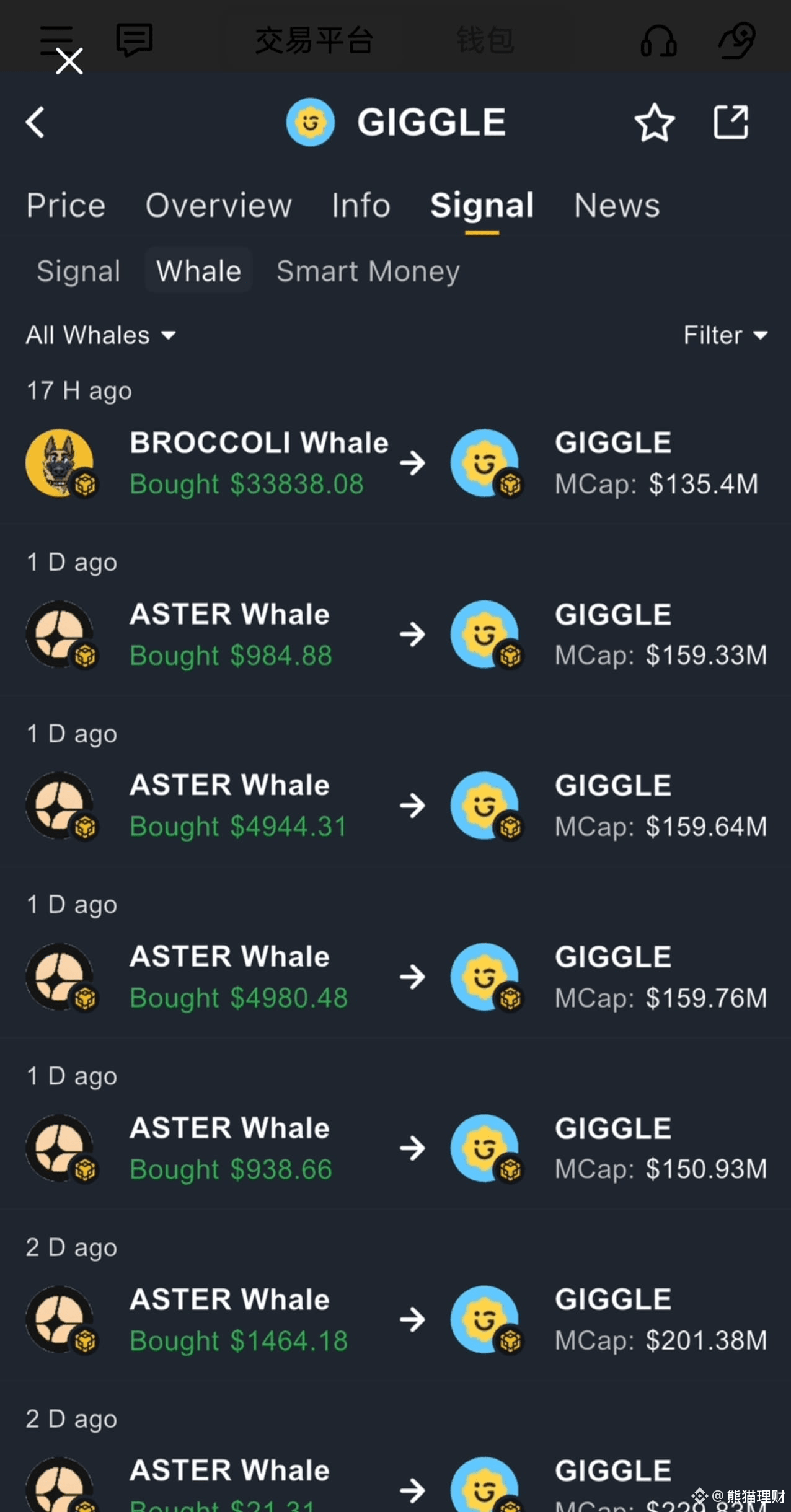
Task: Open the chat messages icon
Action: point(135,40)
